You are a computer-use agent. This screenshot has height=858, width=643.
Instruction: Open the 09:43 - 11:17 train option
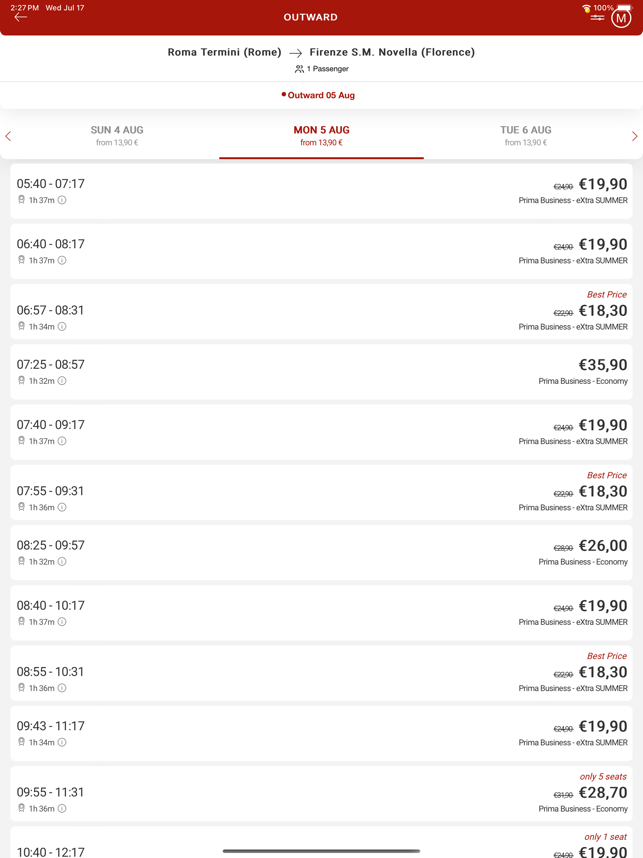point(321,733)
